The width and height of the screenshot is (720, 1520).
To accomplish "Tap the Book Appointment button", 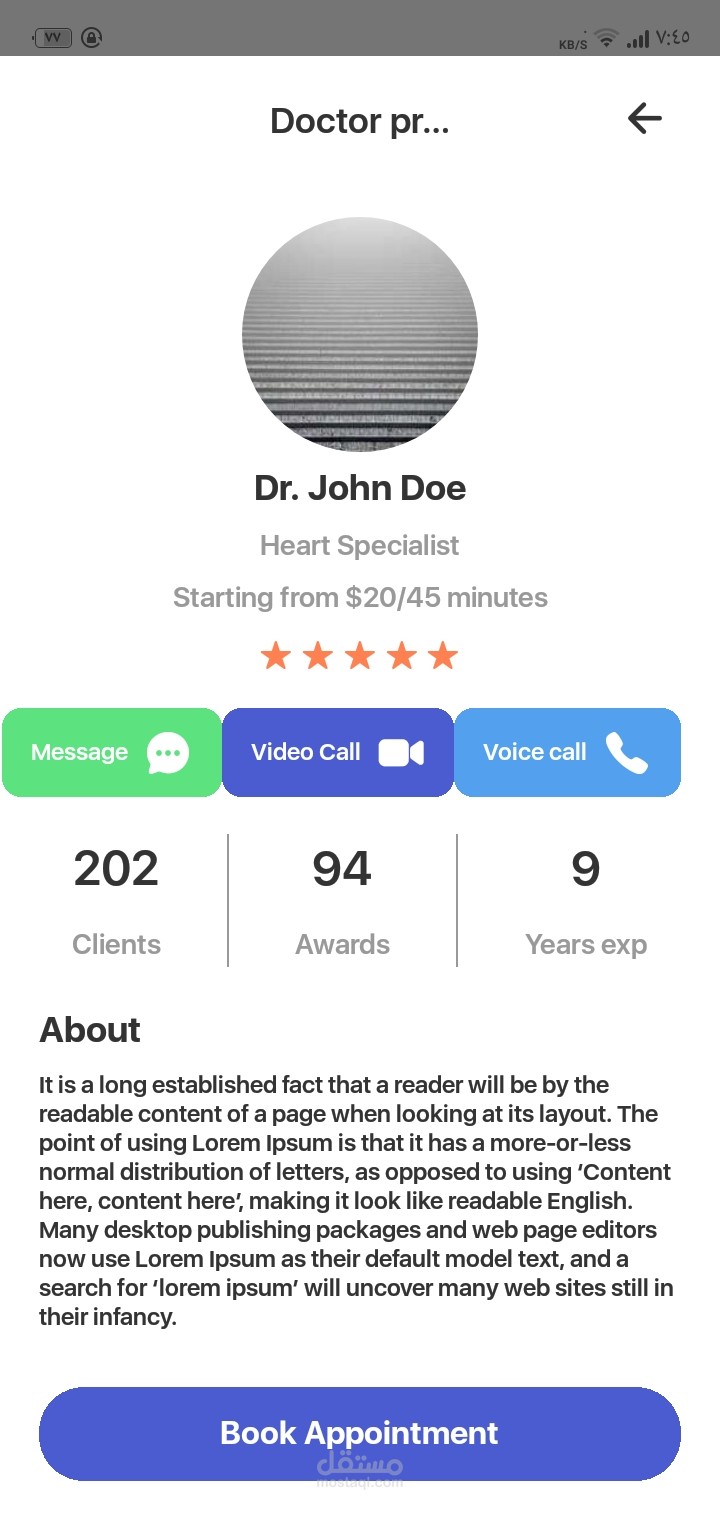I will click(360, 1433).
